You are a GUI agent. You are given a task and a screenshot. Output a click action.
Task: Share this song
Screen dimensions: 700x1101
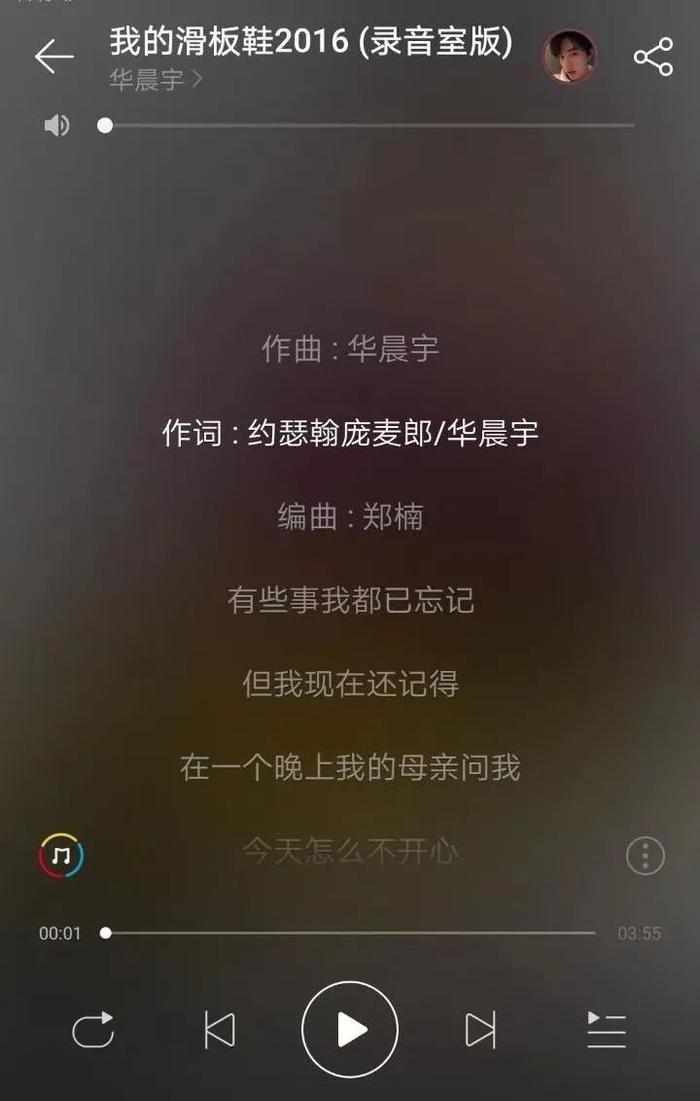(653, 57)
